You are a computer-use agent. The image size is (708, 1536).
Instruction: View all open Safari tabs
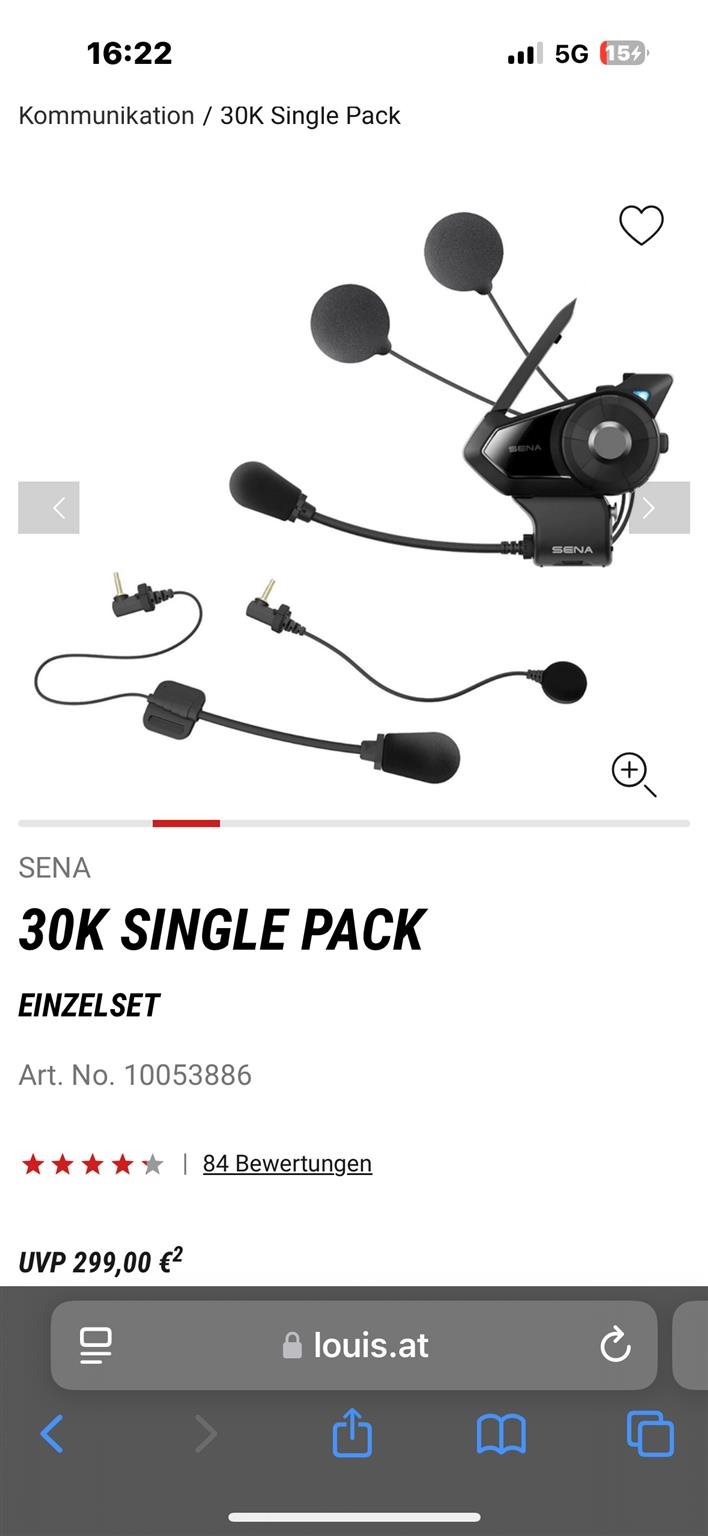point(650,1435)
